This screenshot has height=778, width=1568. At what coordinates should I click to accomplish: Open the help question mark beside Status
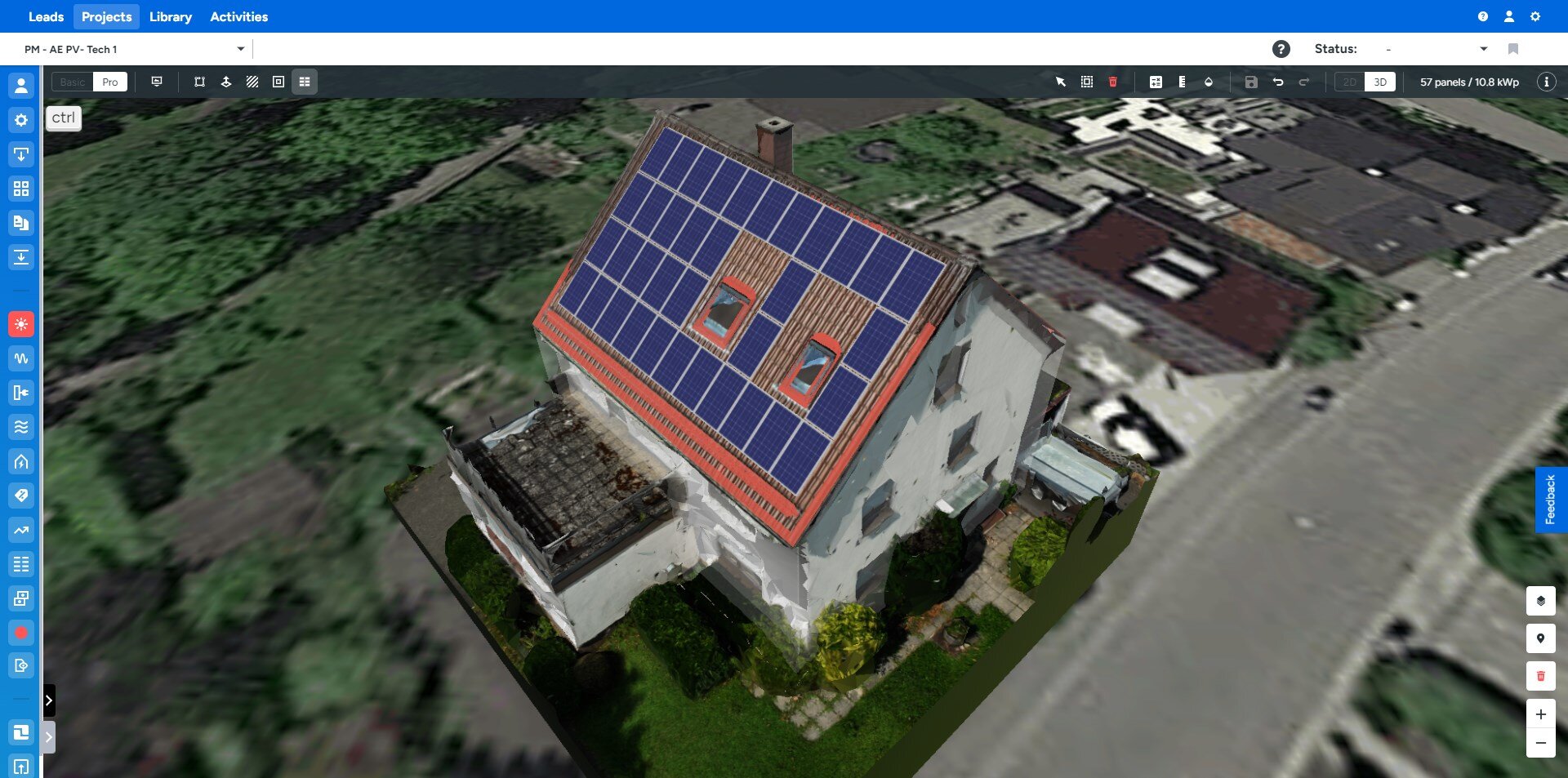click(1281, 49)
